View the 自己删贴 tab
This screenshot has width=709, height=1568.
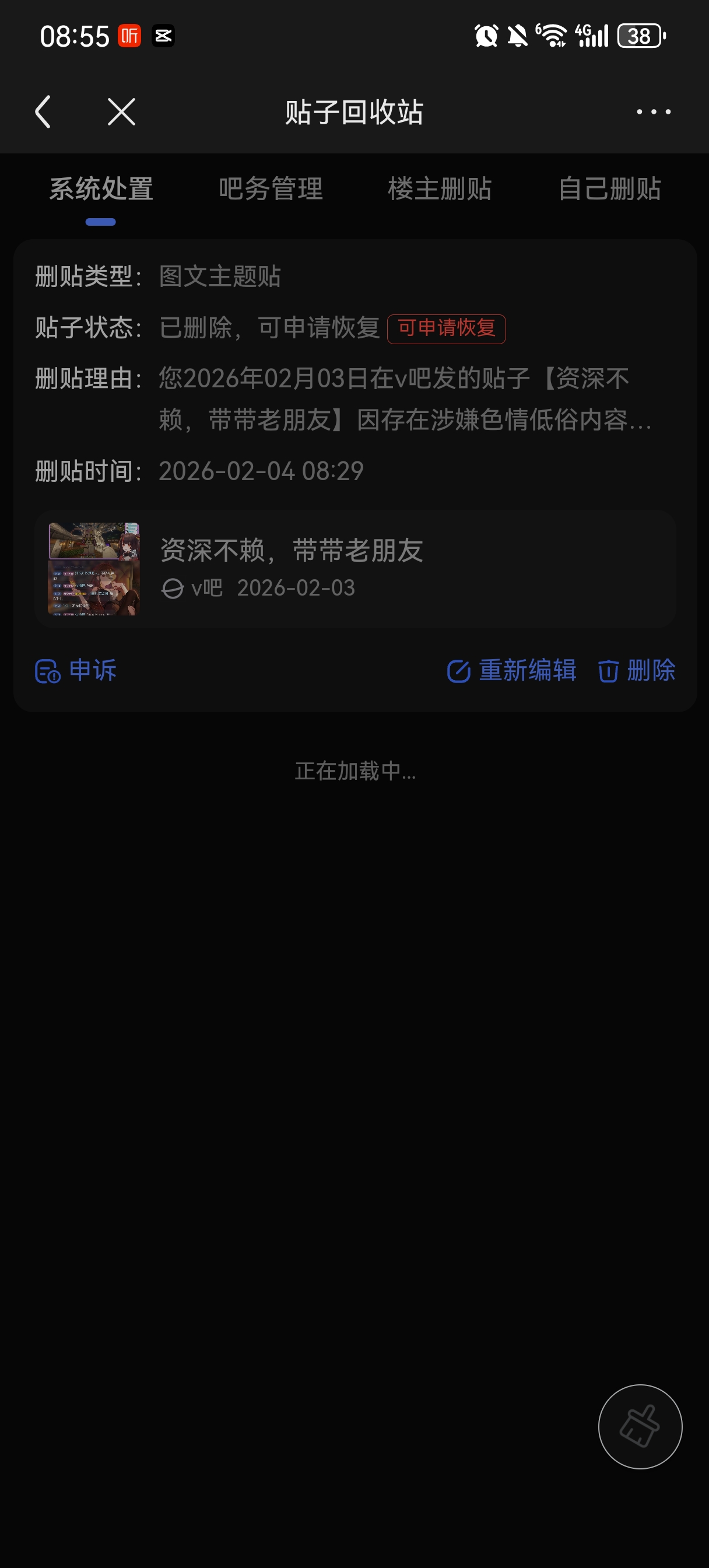tap(610, 188)
